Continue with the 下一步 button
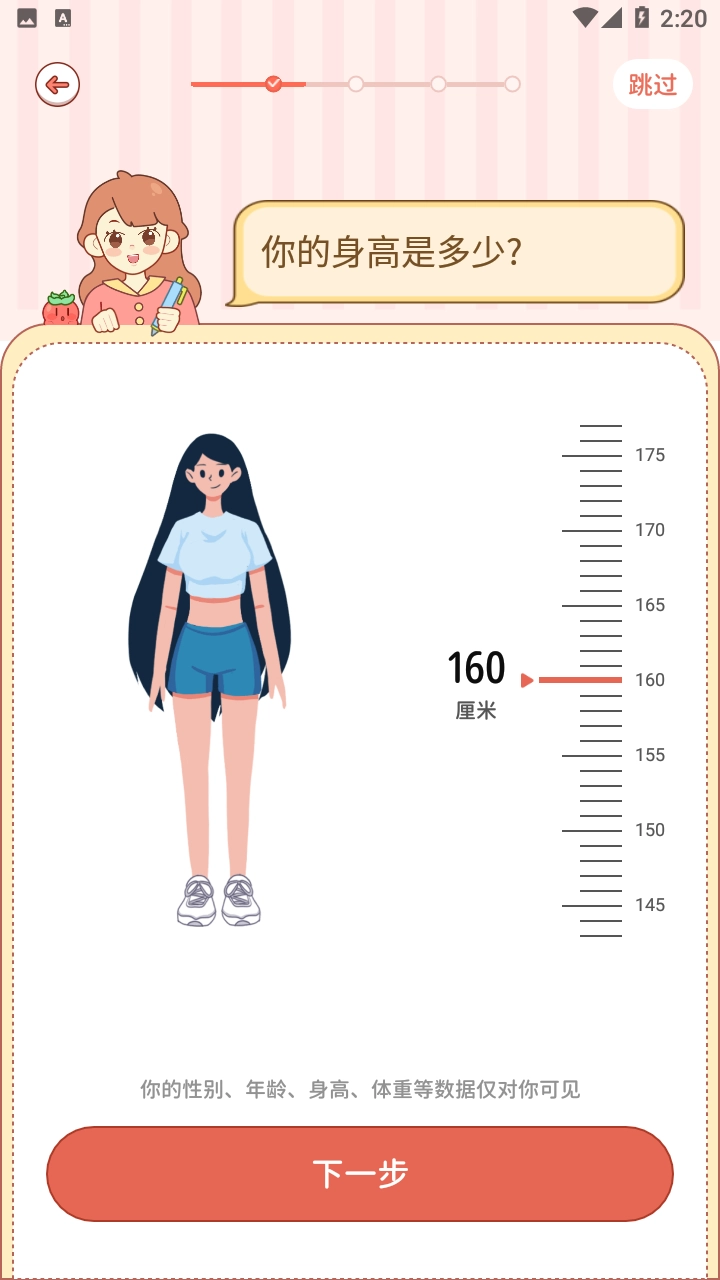This screenshot has width=720, height=1280. coord(360,1173)
